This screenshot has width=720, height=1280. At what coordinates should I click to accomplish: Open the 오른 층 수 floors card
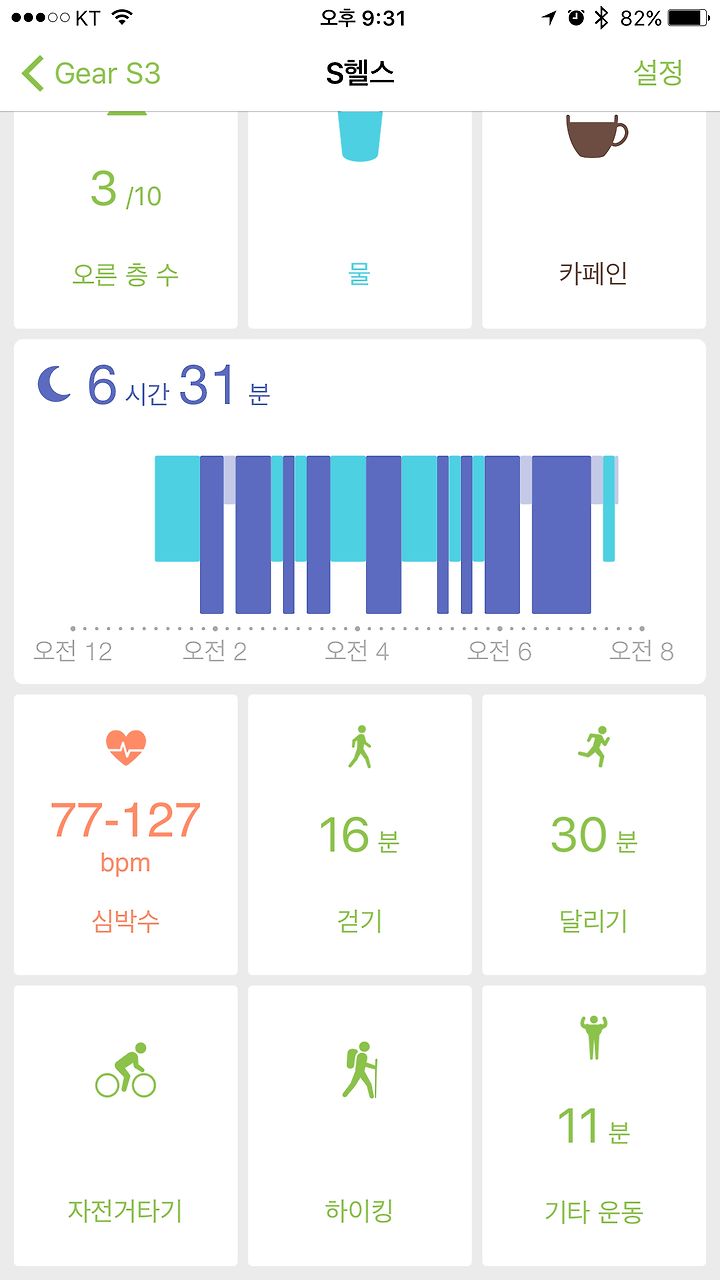click(x=126, y=220)
